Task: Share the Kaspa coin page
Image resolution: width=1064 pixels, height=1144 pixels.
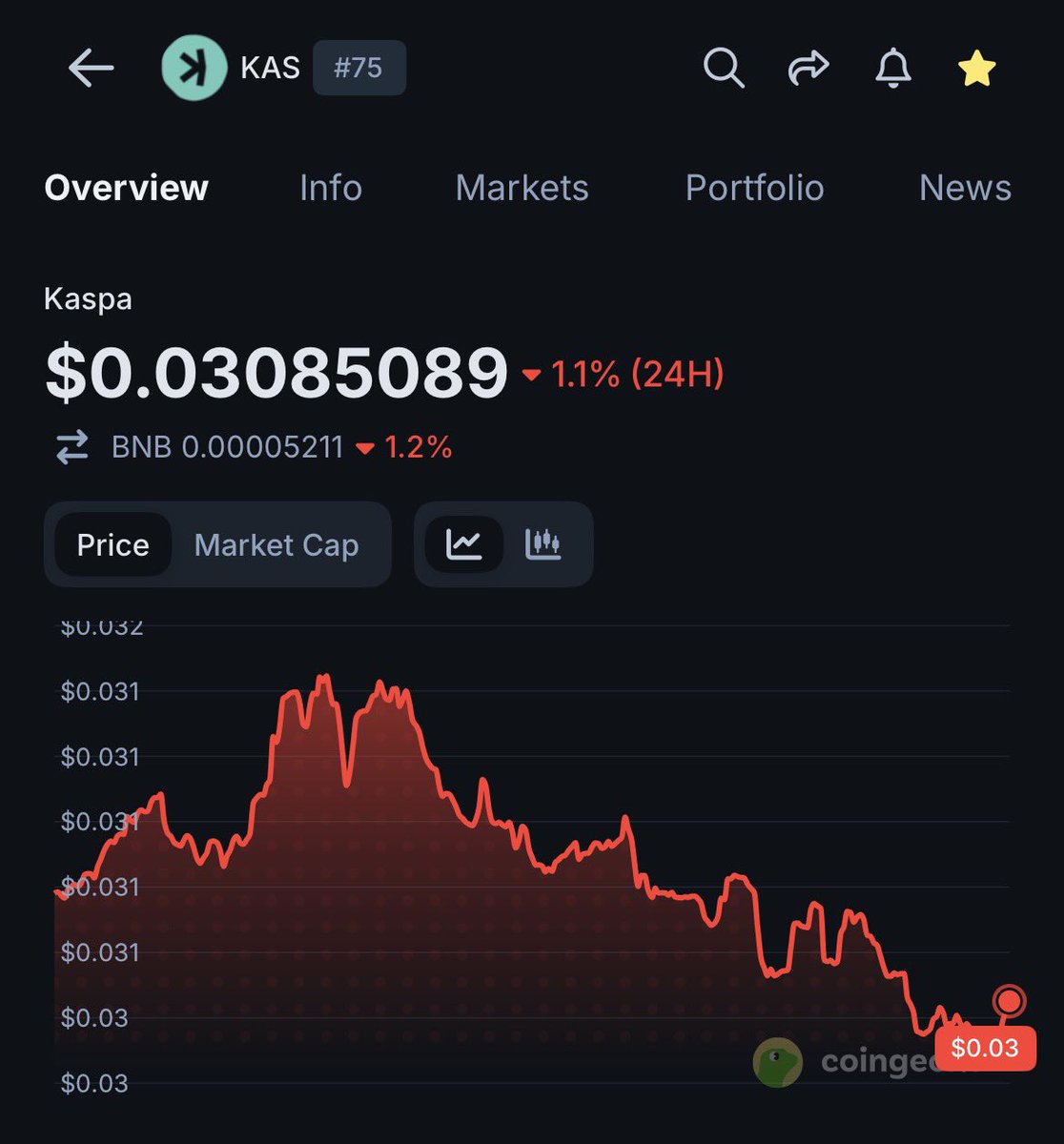Action: [808, 69]
